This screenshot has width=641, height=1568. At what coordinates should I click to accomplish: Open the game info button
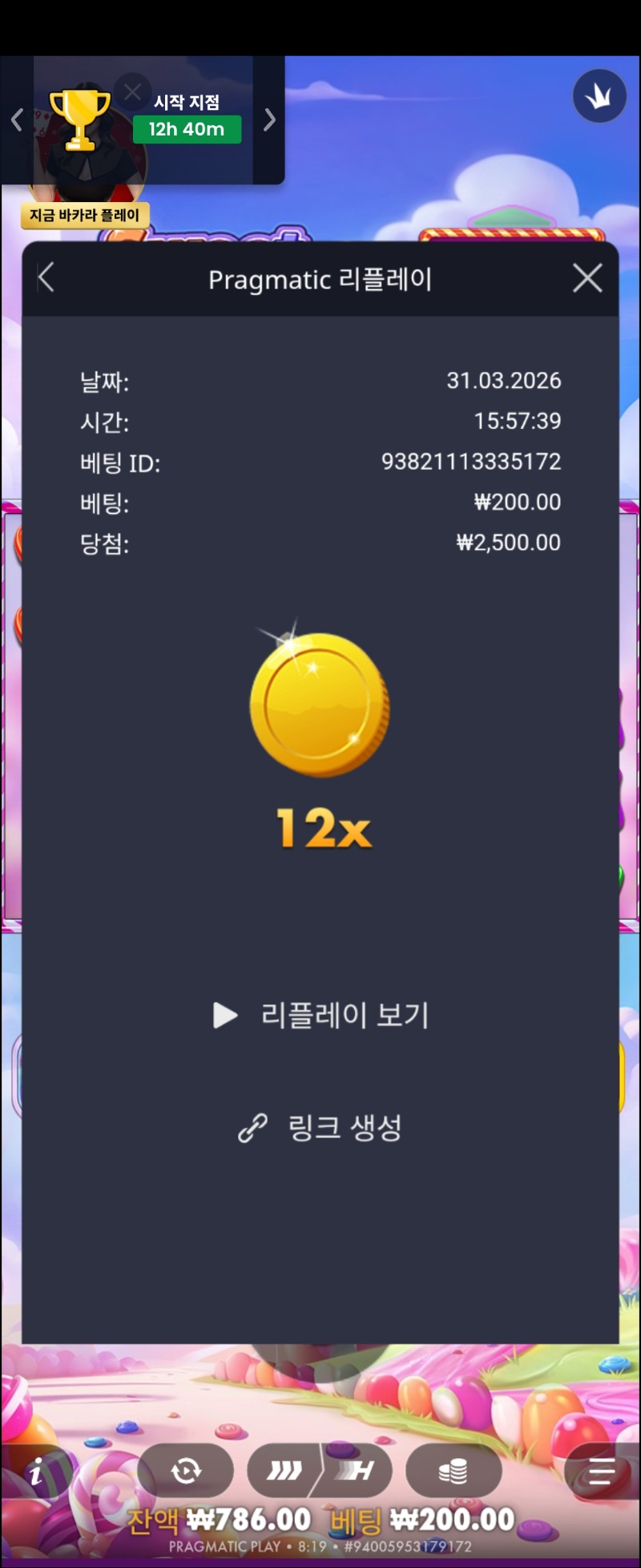[36, 1472]
